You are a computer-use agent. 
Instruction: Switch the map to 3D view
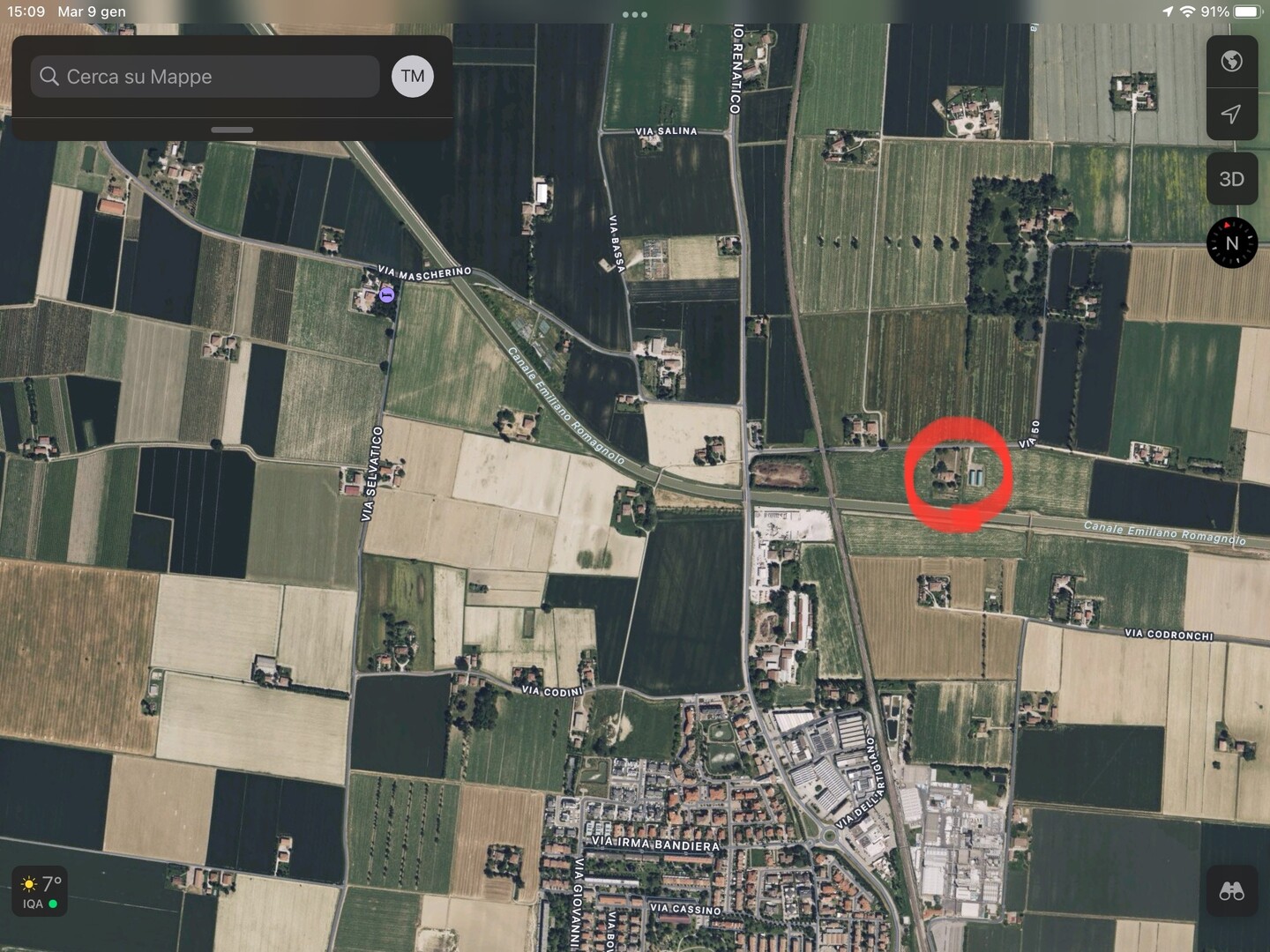pyautogui.click(x=1231, y=179)
